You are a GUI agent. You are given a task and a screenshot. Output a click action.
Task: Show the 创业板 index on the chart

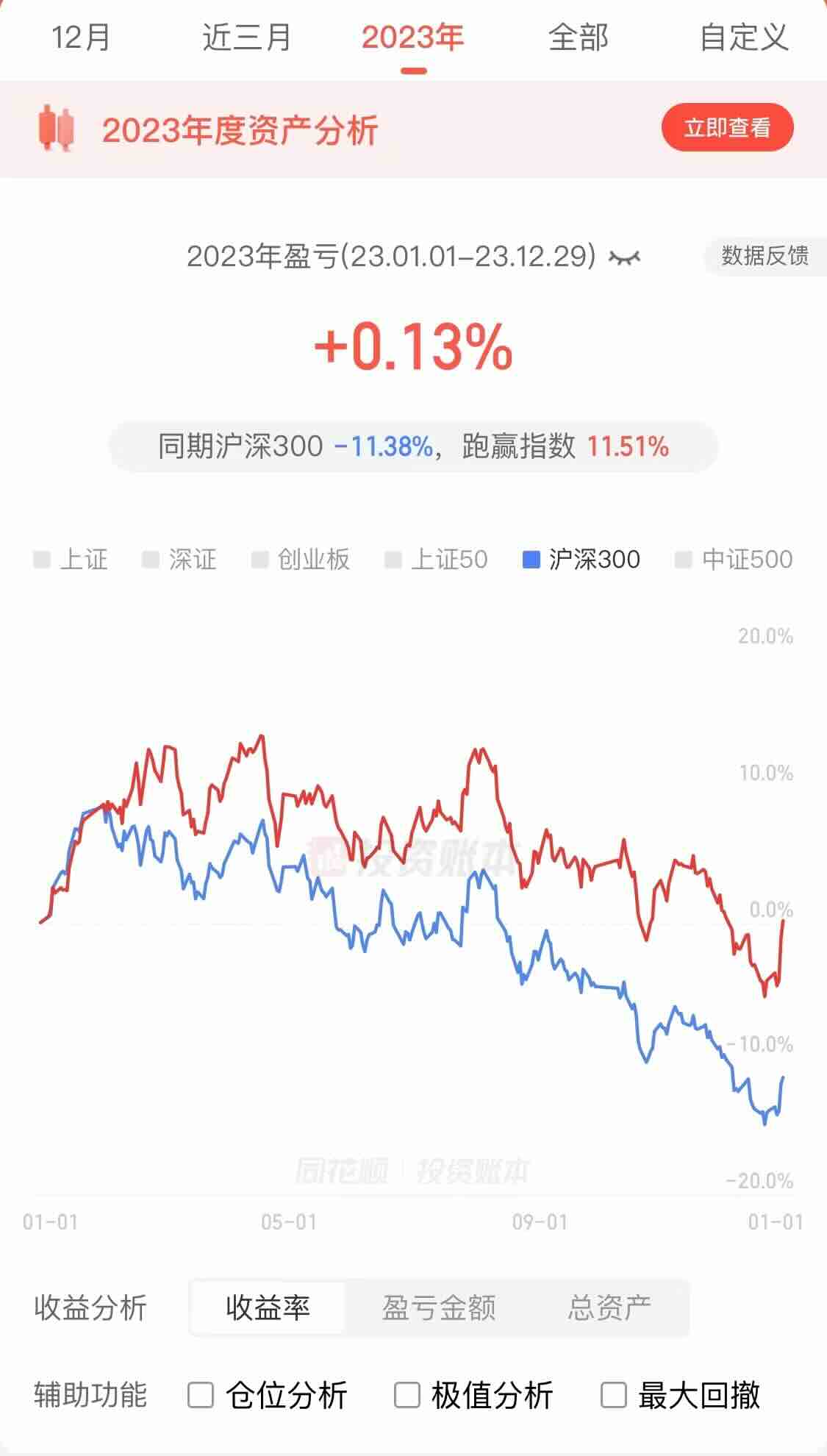click(300, 560)
